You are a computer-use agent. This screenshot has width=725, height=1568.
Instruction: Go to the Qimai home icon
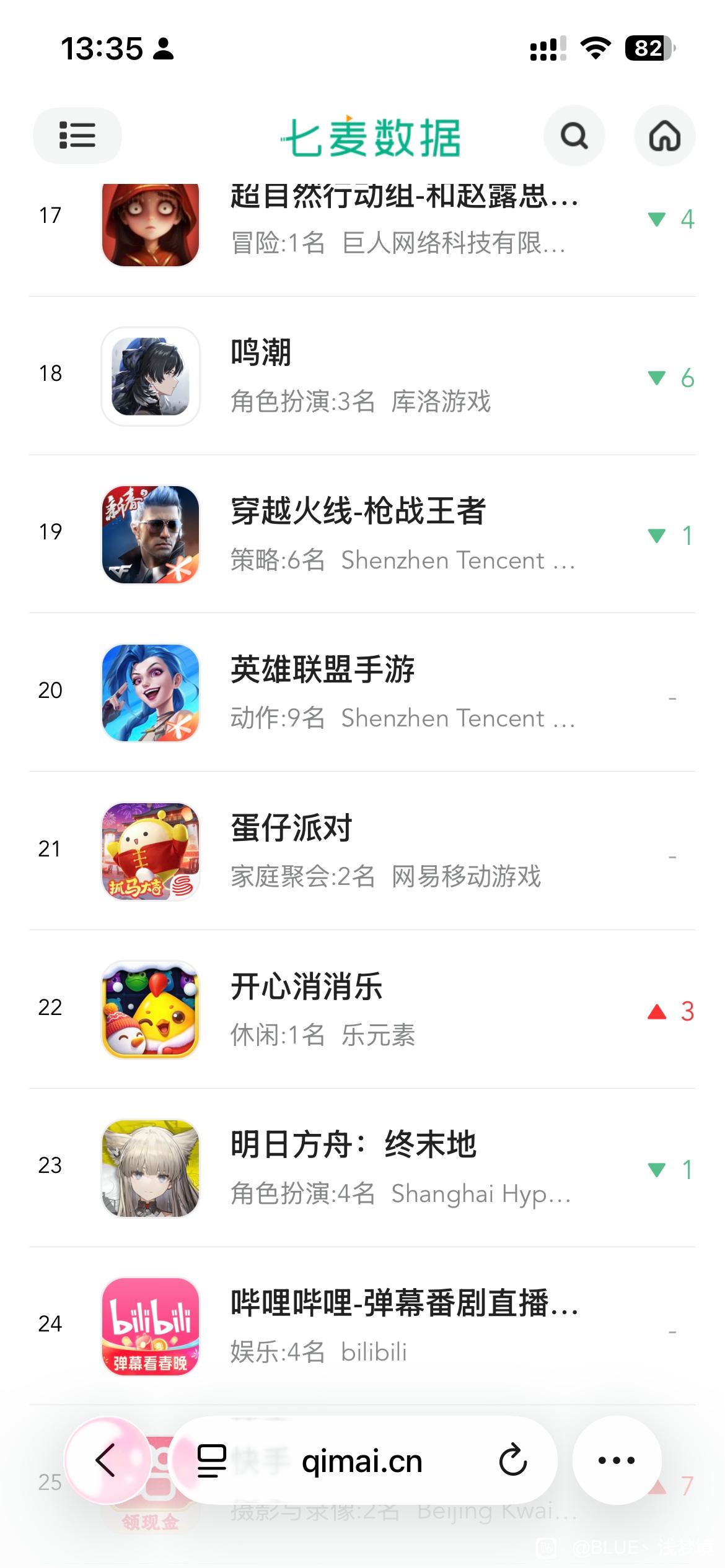coord(664,136)
